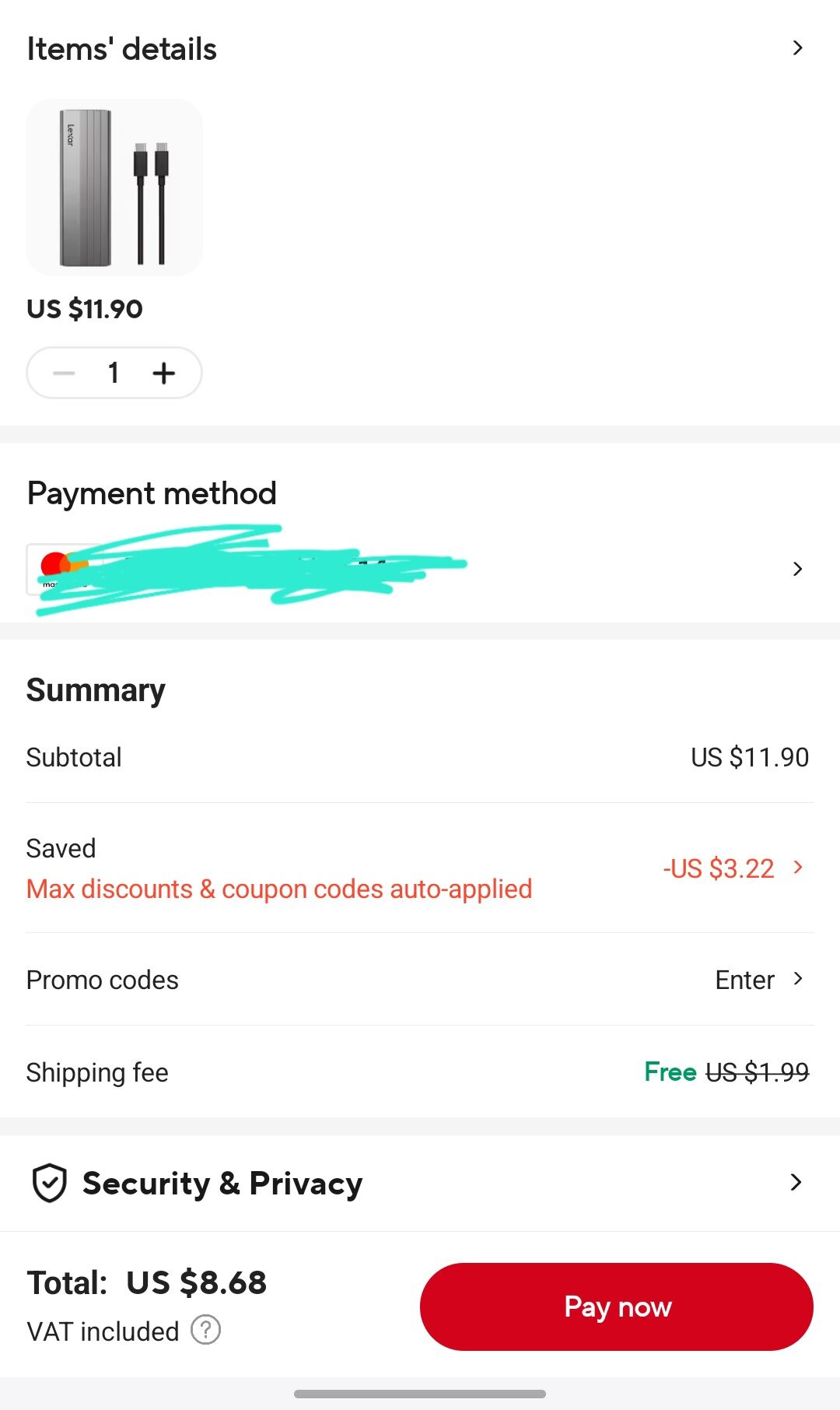Viewport: 840px width, 1410px height.
Task: Decrease item quantity with minus button
Action: pos(64,373)
